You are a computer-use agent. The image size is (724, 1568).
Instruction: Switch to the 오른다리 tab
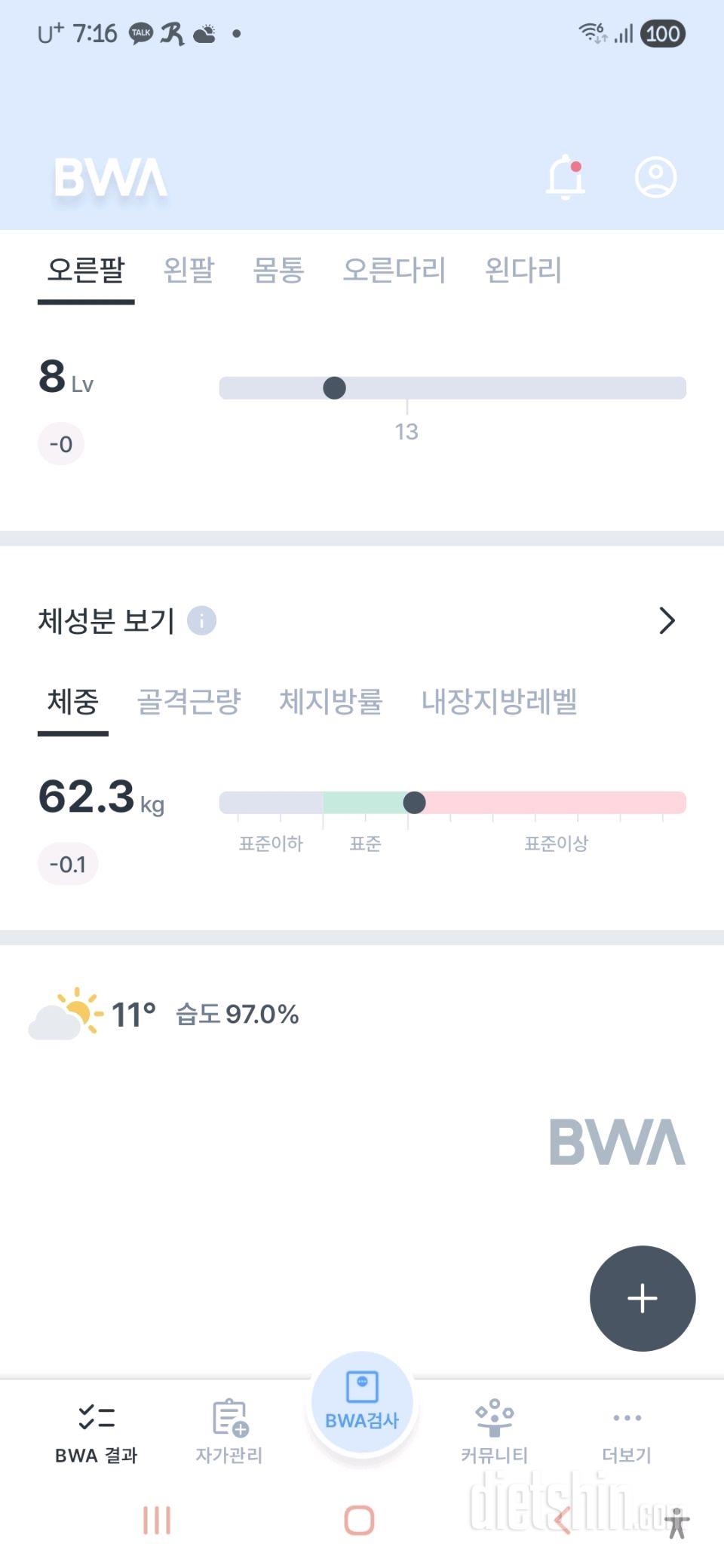[x=394, y=270]
